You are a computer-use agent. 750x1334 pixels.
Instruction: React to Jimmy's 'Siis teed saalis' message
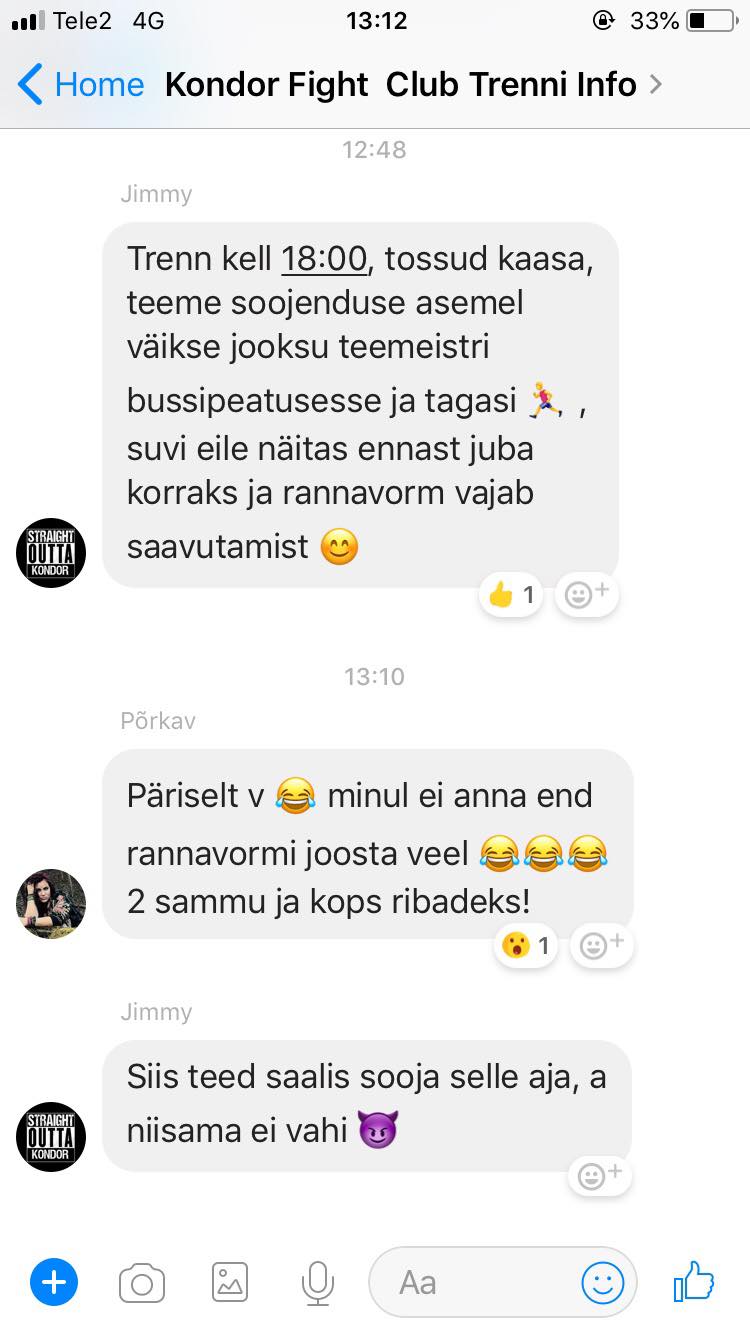(x=600, y=1175)
